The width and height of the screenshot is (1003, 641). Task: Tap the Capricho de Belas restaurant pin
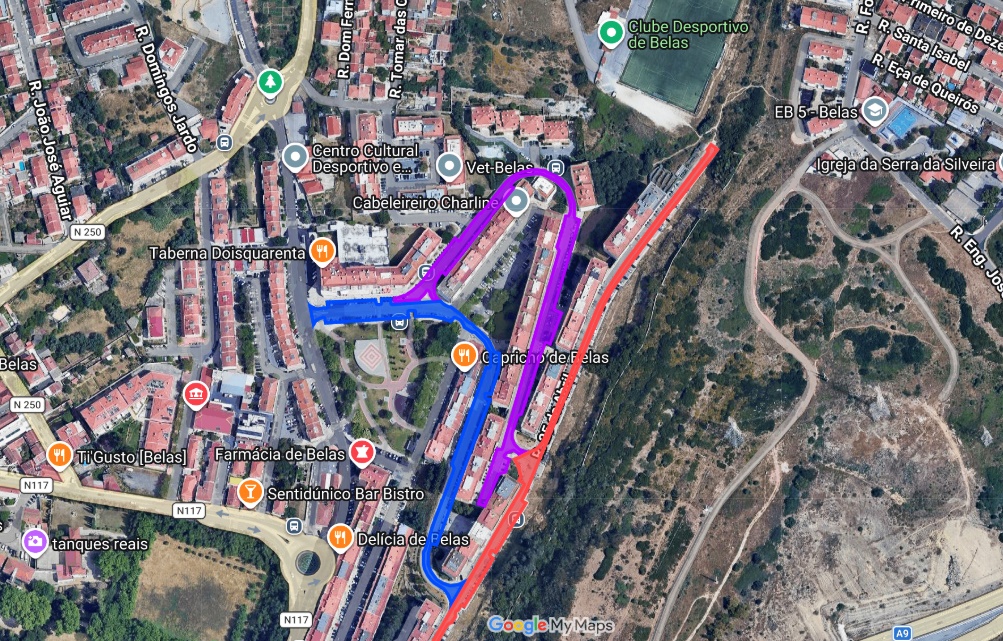pyautogui.click(x=463, y=354)
